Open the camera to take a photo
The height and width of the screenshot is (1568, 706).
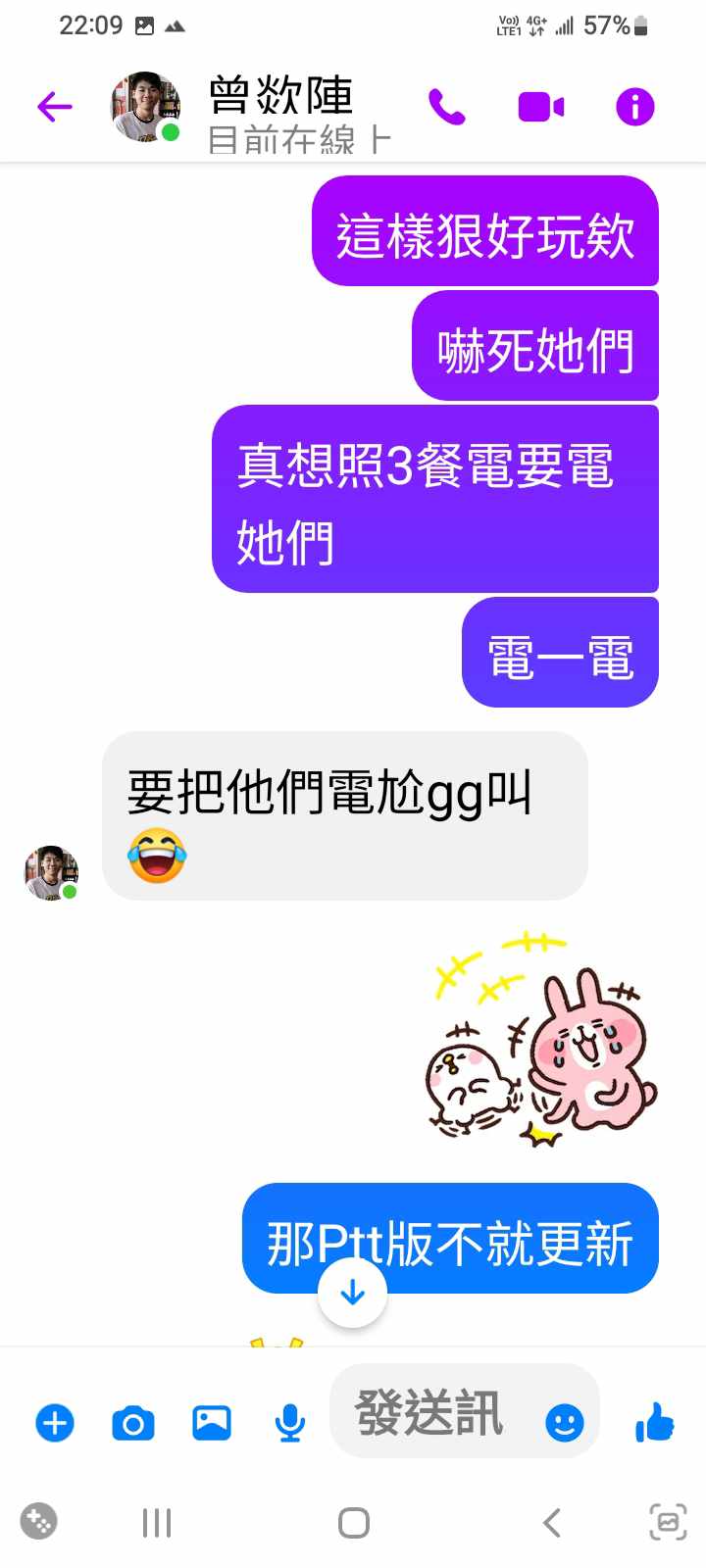tap(133, 1423)
